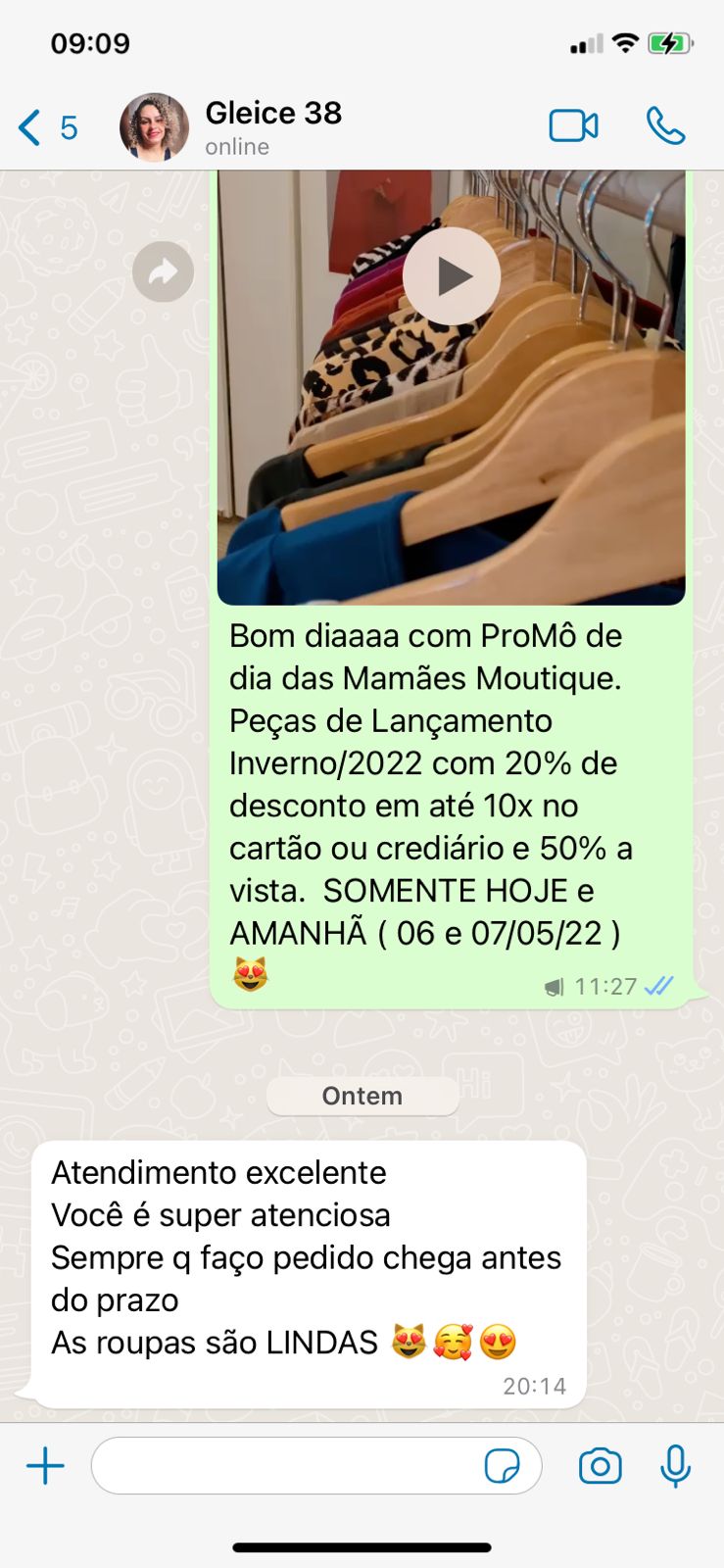This screenshot has width=724, height=1568.
Task: Record a voice message with the microphone
Action: 675,1466
